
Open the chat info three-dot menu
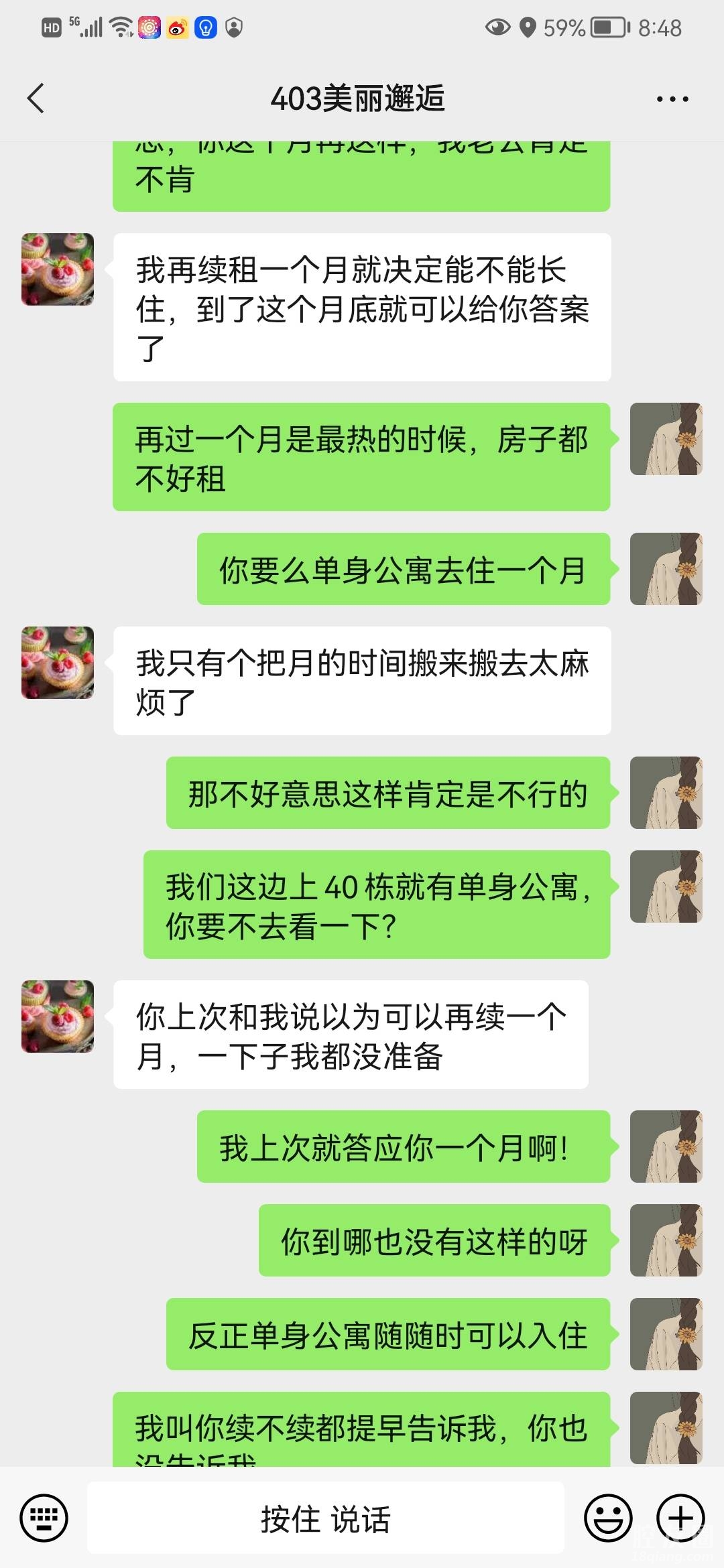672,99
